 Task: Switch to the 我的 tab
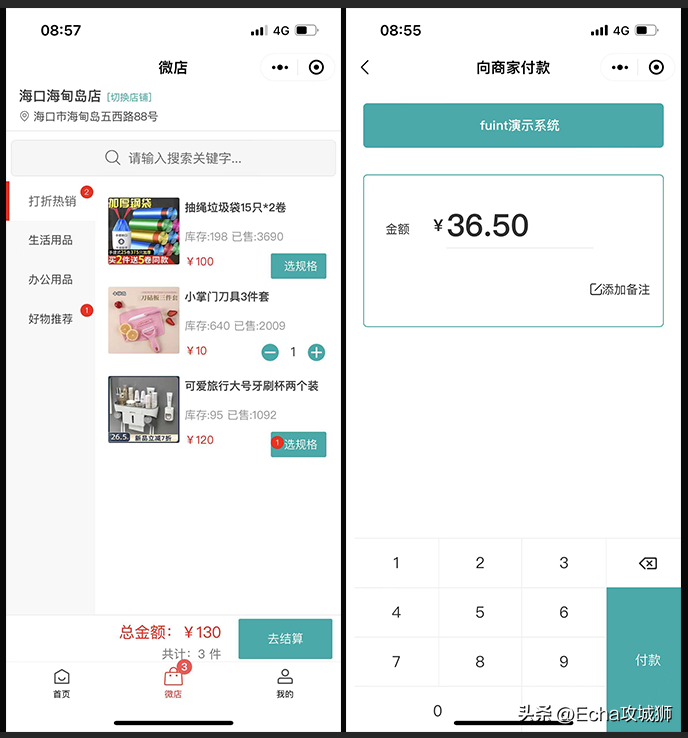coord(285,683)
